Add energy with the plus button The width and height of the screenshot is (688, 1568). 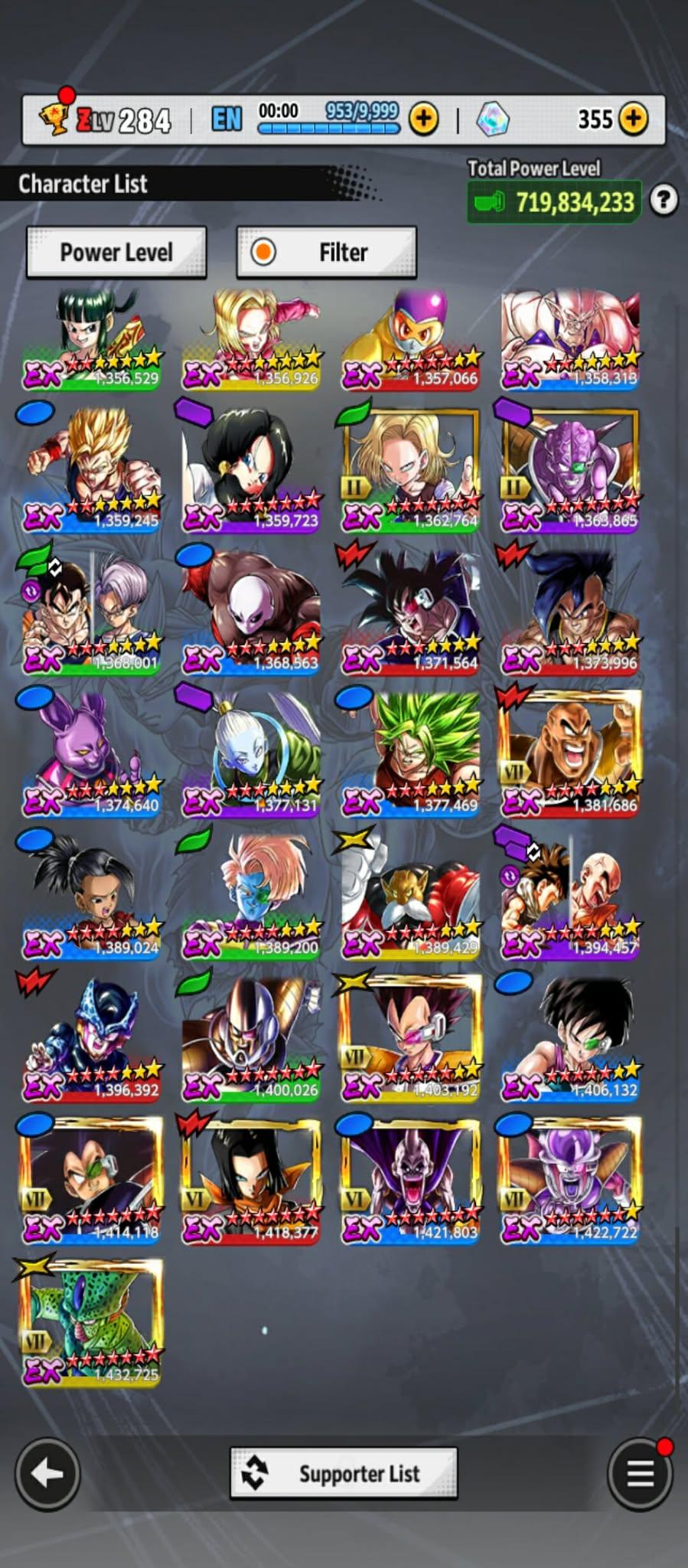click(x=424, y=119)
